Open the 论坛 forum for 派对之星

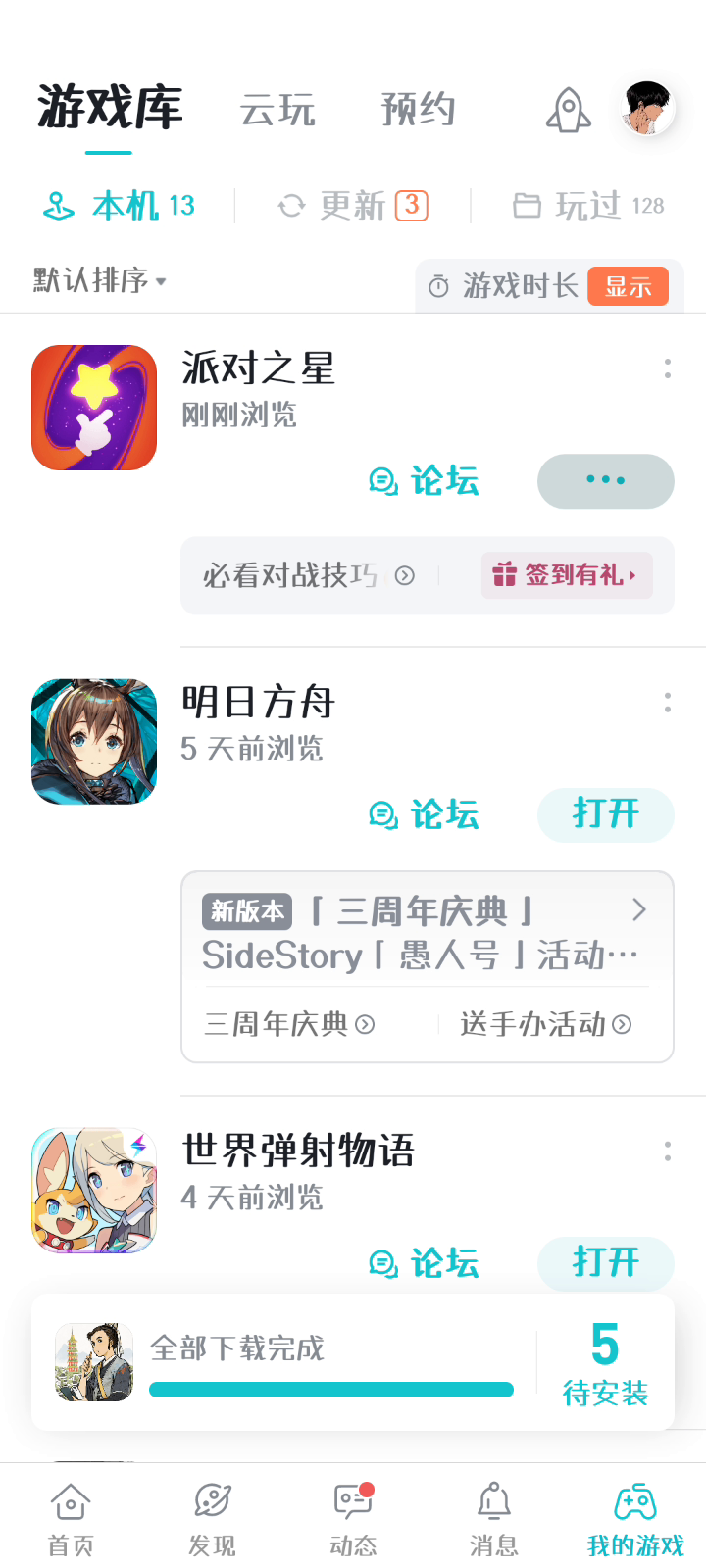point(425,481)
